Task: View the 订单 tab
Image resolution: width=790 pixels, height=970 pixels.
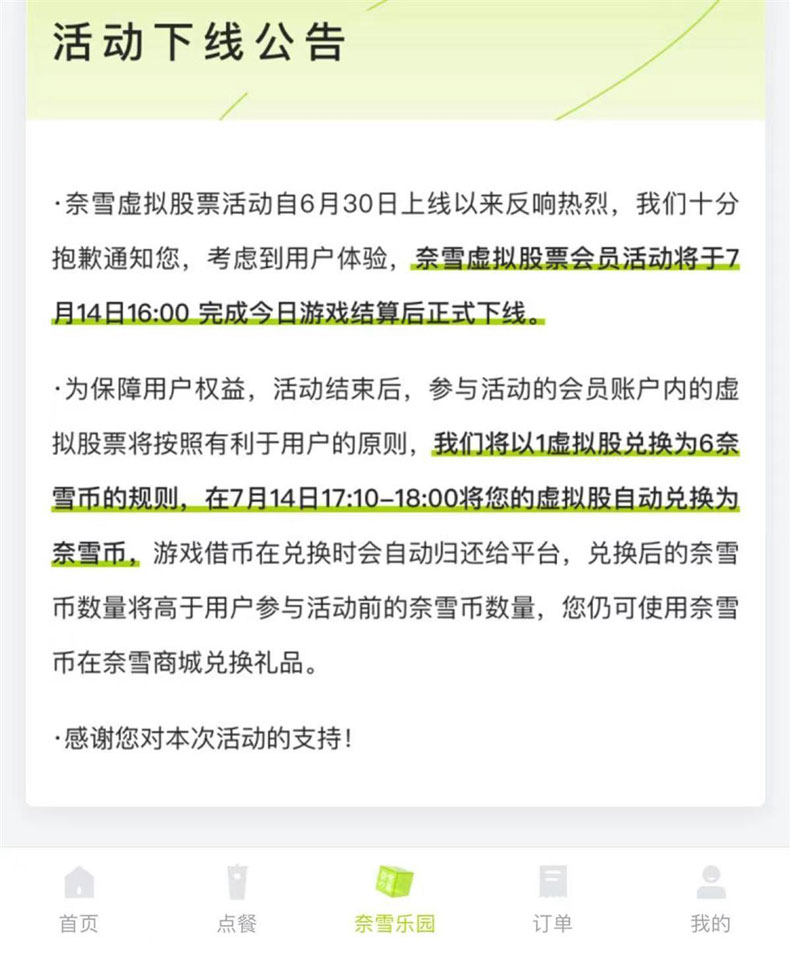Action: 552,899
